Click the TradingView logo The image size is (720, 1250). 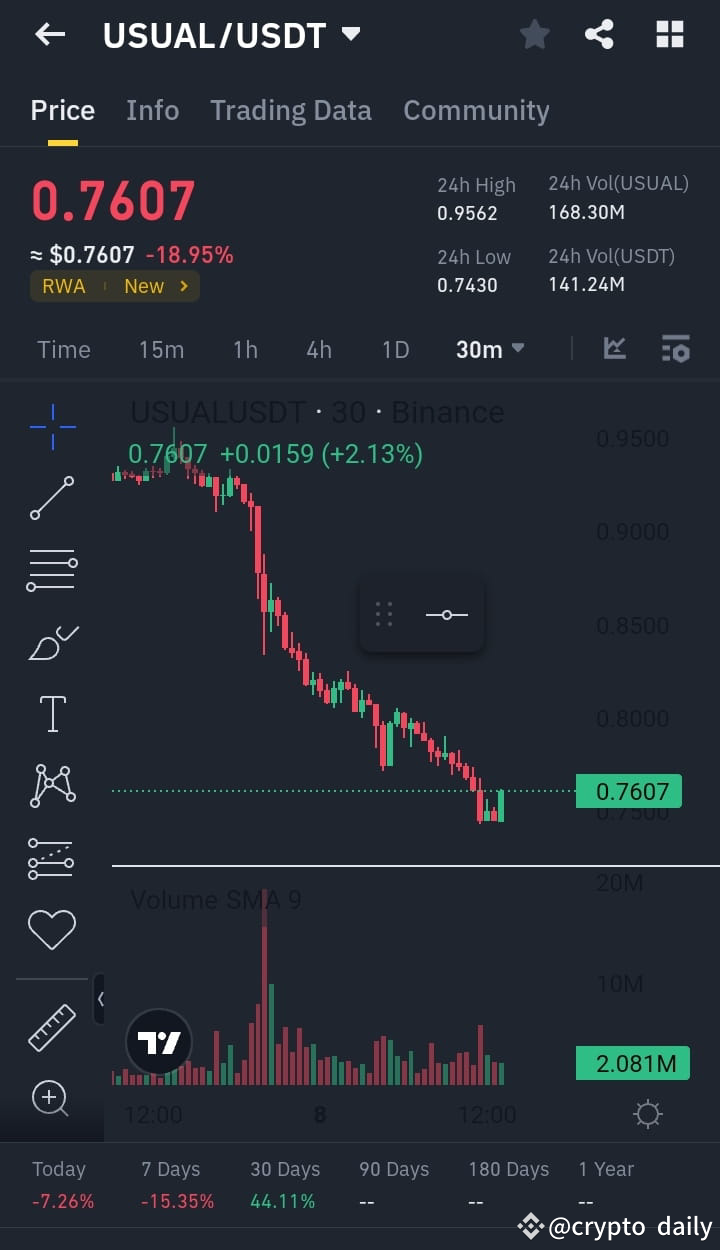tap(158, 1041)
